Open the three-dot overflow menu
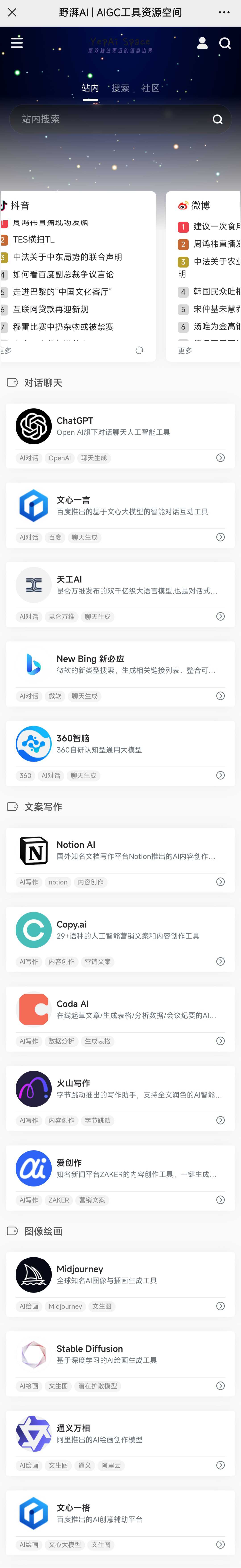241x1568 pixels. coord(224,12)
